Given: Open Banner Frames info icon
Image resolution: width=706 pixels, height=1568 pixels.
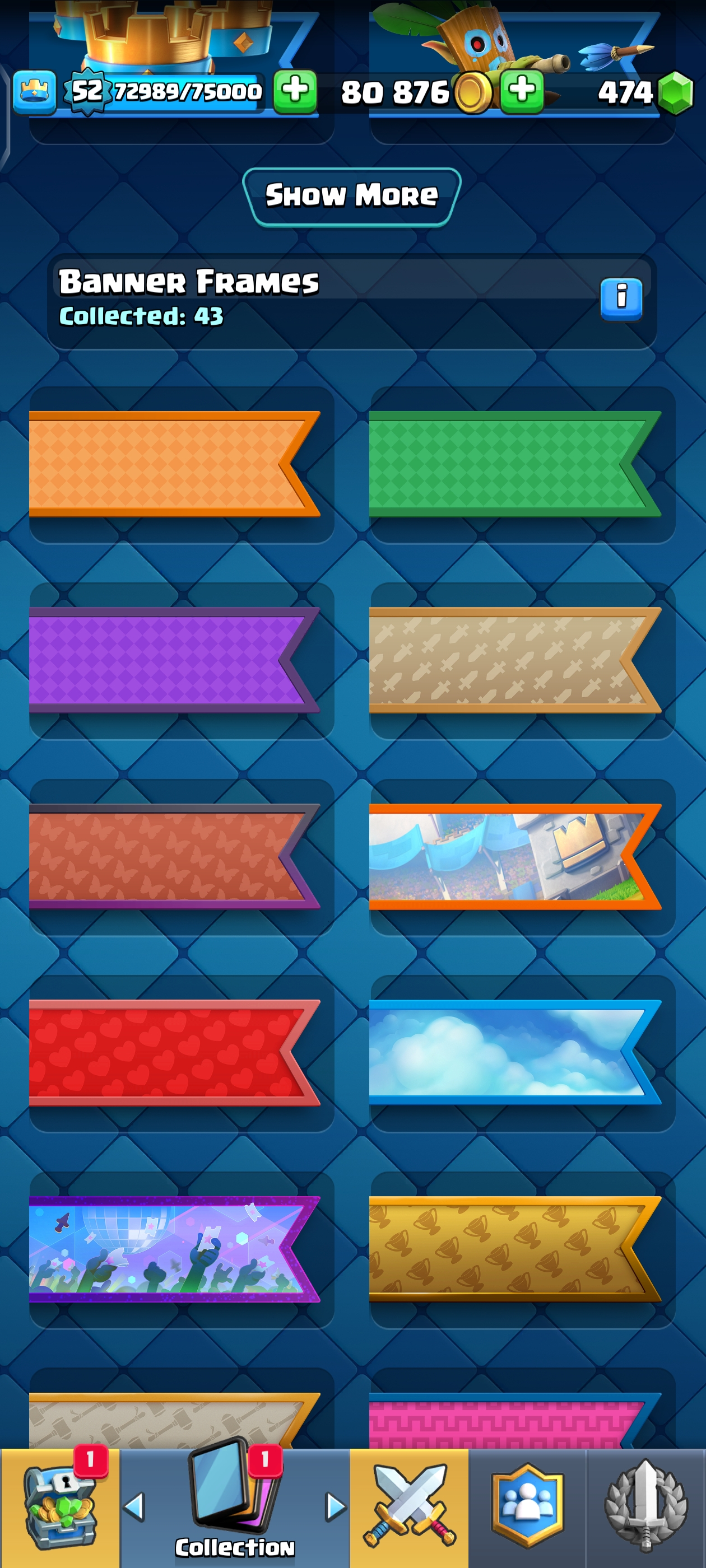Looking at the screenshot, I should coord(621,298).
